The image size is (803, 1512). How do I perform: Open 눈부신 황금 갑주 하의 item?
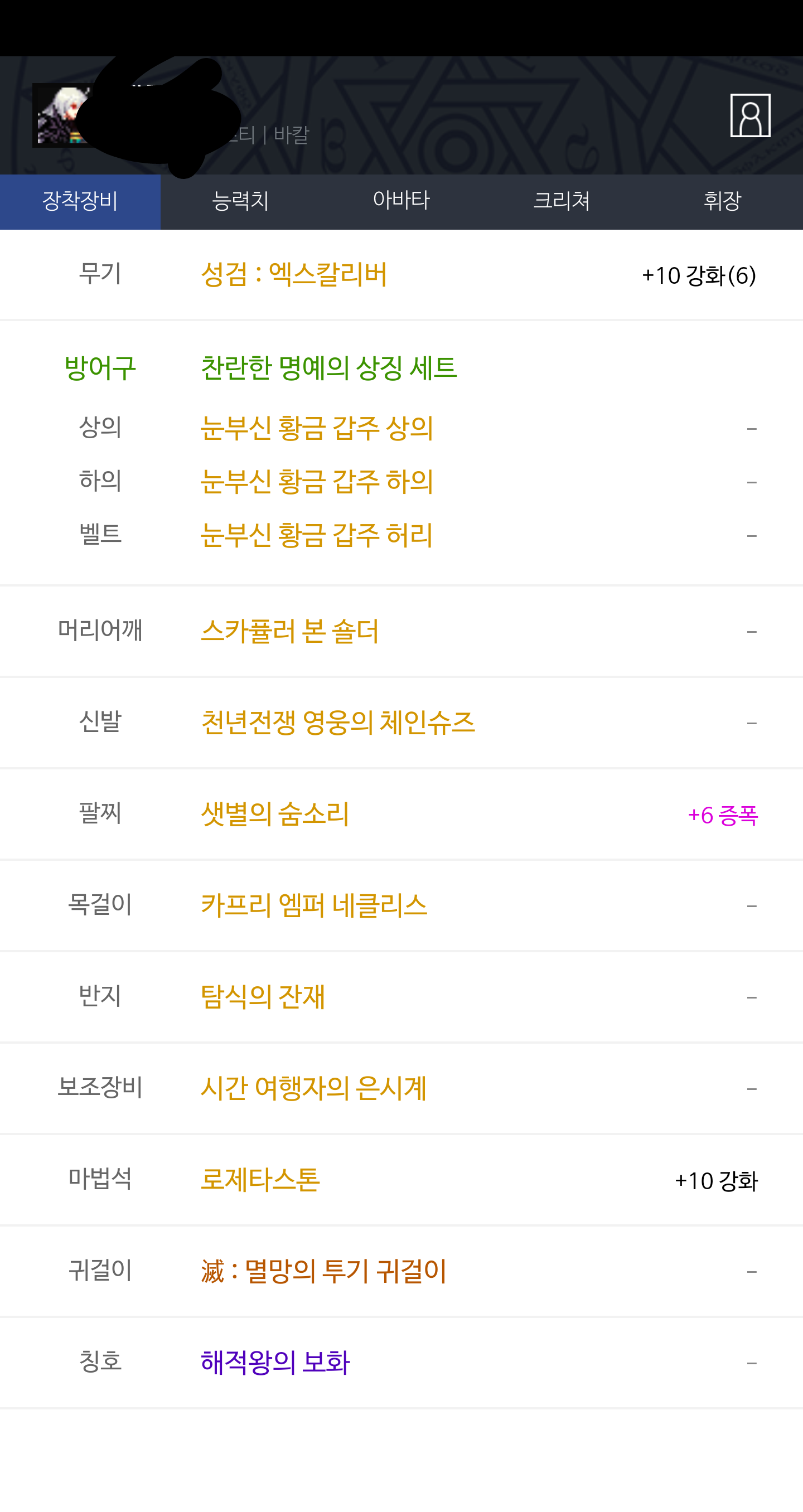317,481
